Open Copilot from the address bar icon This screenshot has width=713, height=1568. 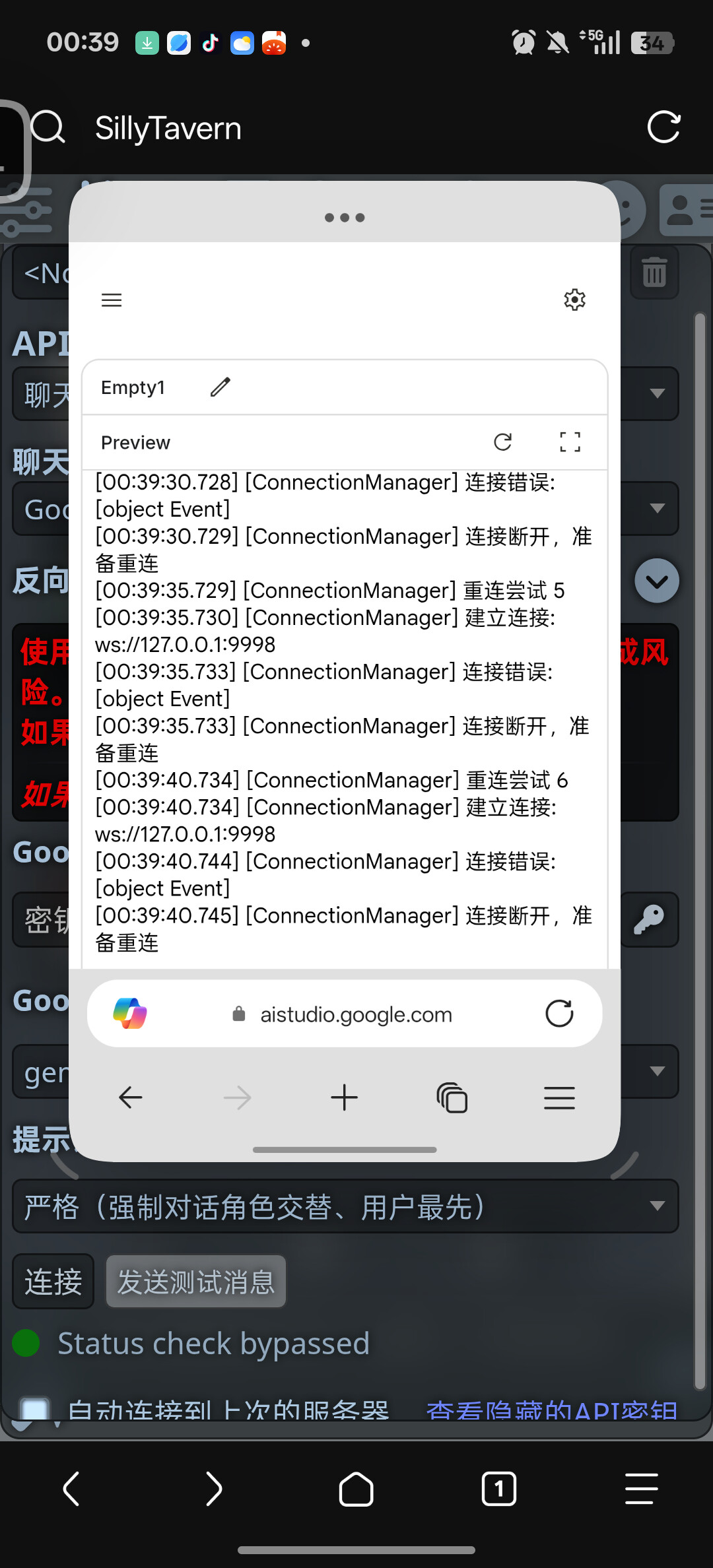129,1013
